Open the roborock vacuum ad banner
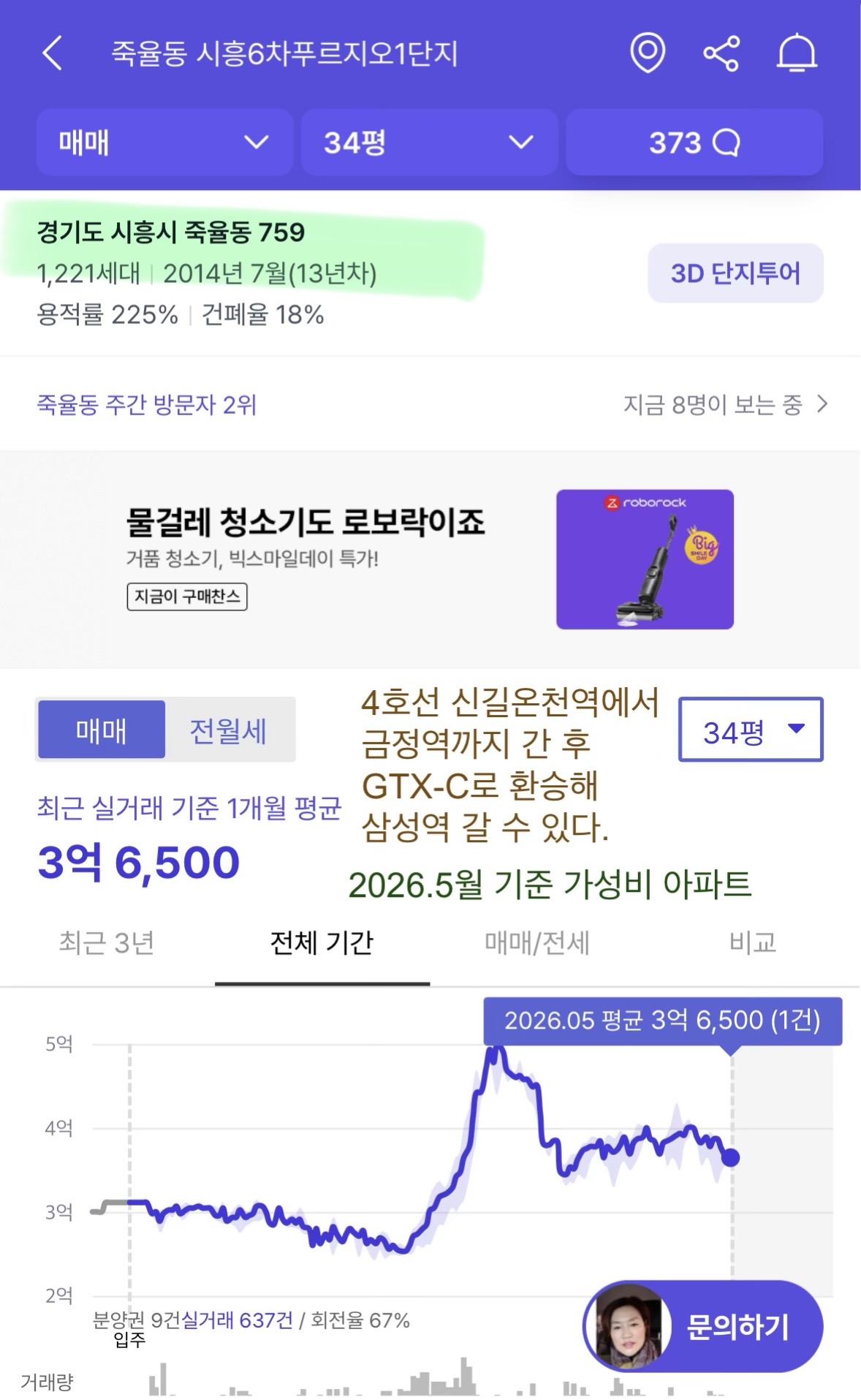Image resolution: width=861 pixels, height=1400 pixels. point(430,559)
